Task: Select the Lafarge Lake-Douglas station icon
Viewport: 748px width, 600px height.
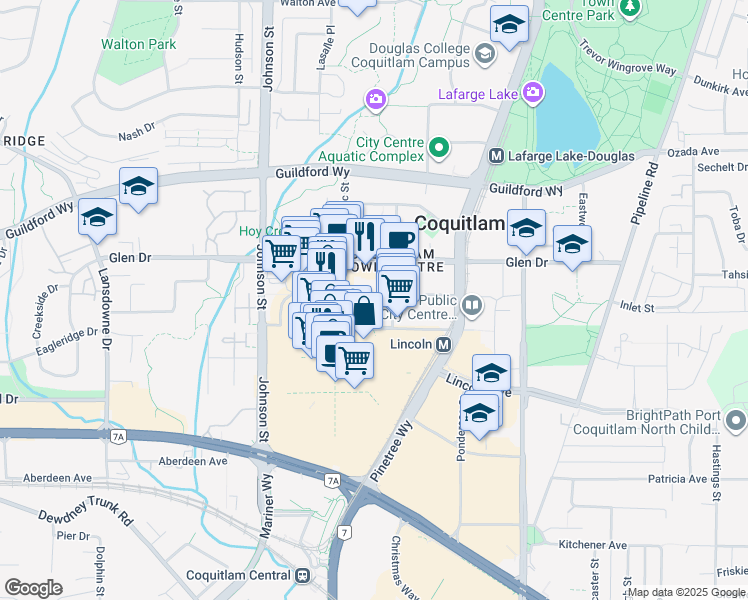Action: (x=495, y=157)
